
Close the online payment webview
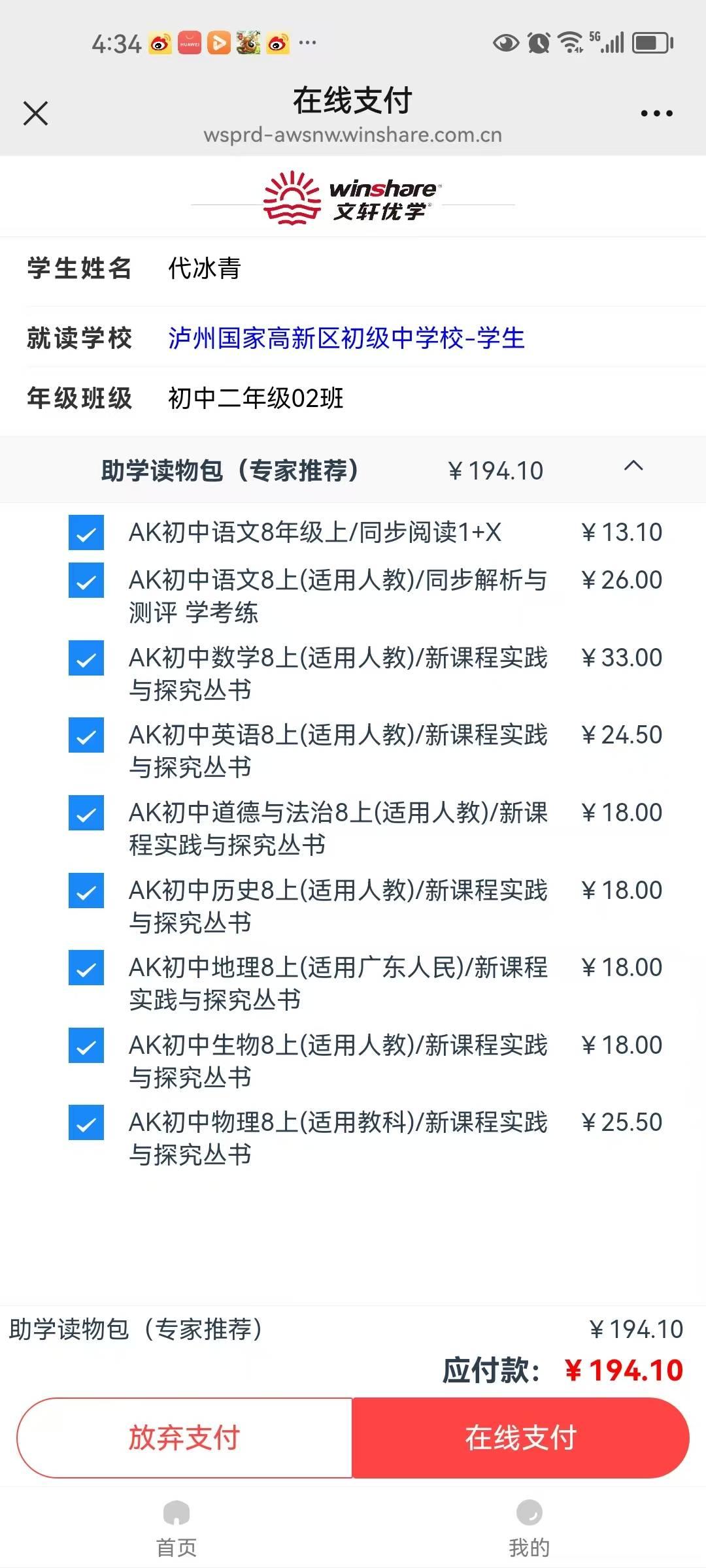point(35,113)
